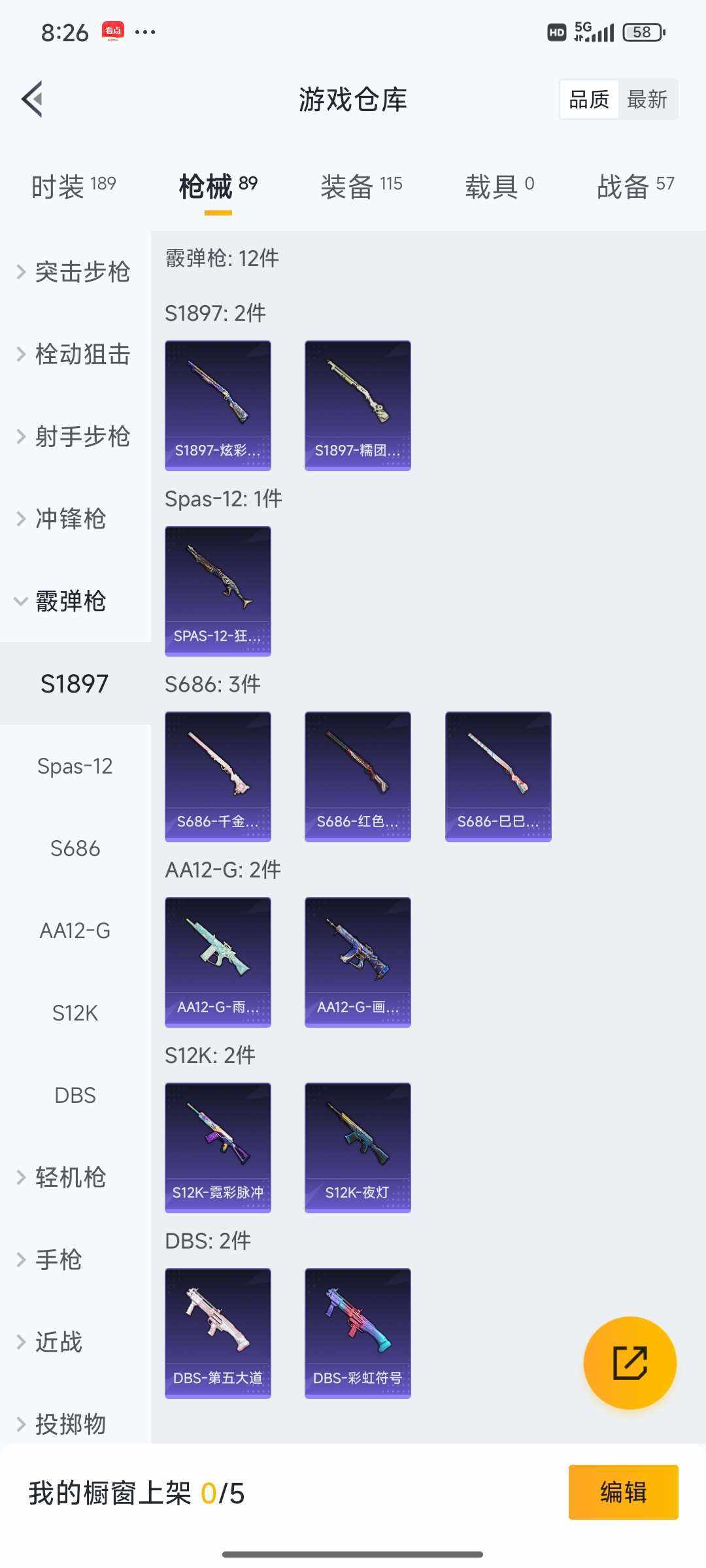Open the SPAS-12-狂 weapon skin

click(218, 589)
